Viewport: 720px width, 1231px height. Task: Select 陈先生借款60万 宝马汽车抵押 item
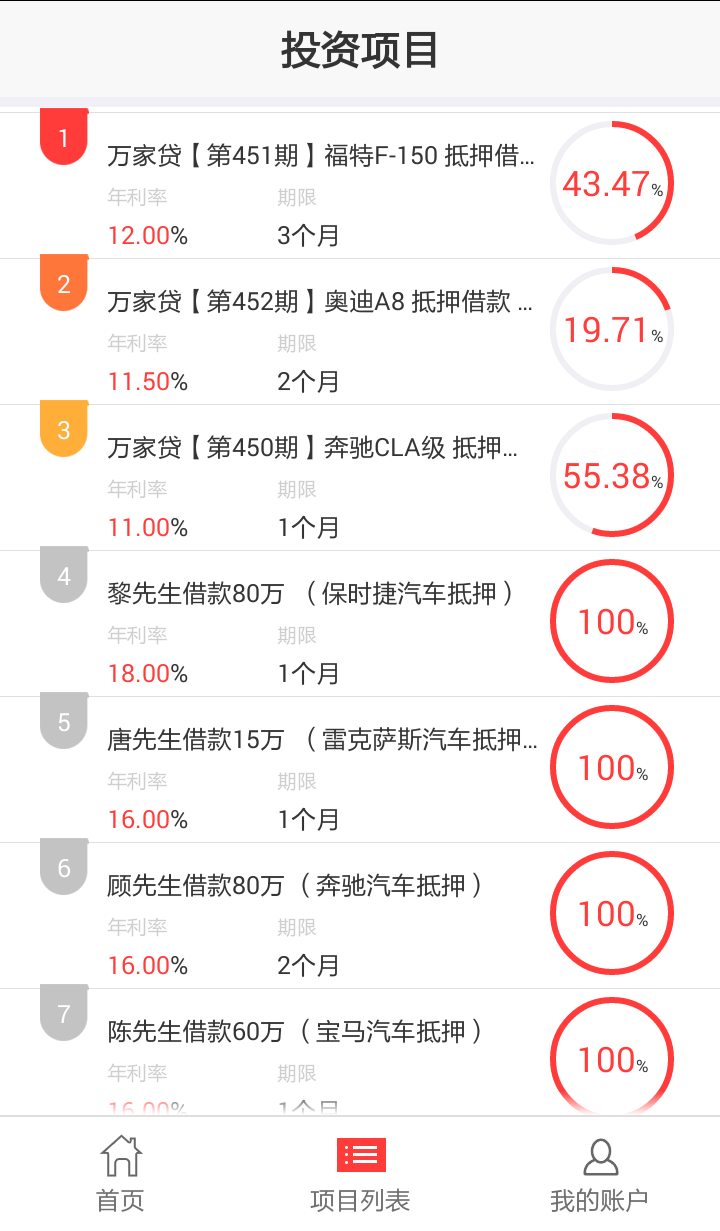pyautogui.click(x=296, y=1033)
